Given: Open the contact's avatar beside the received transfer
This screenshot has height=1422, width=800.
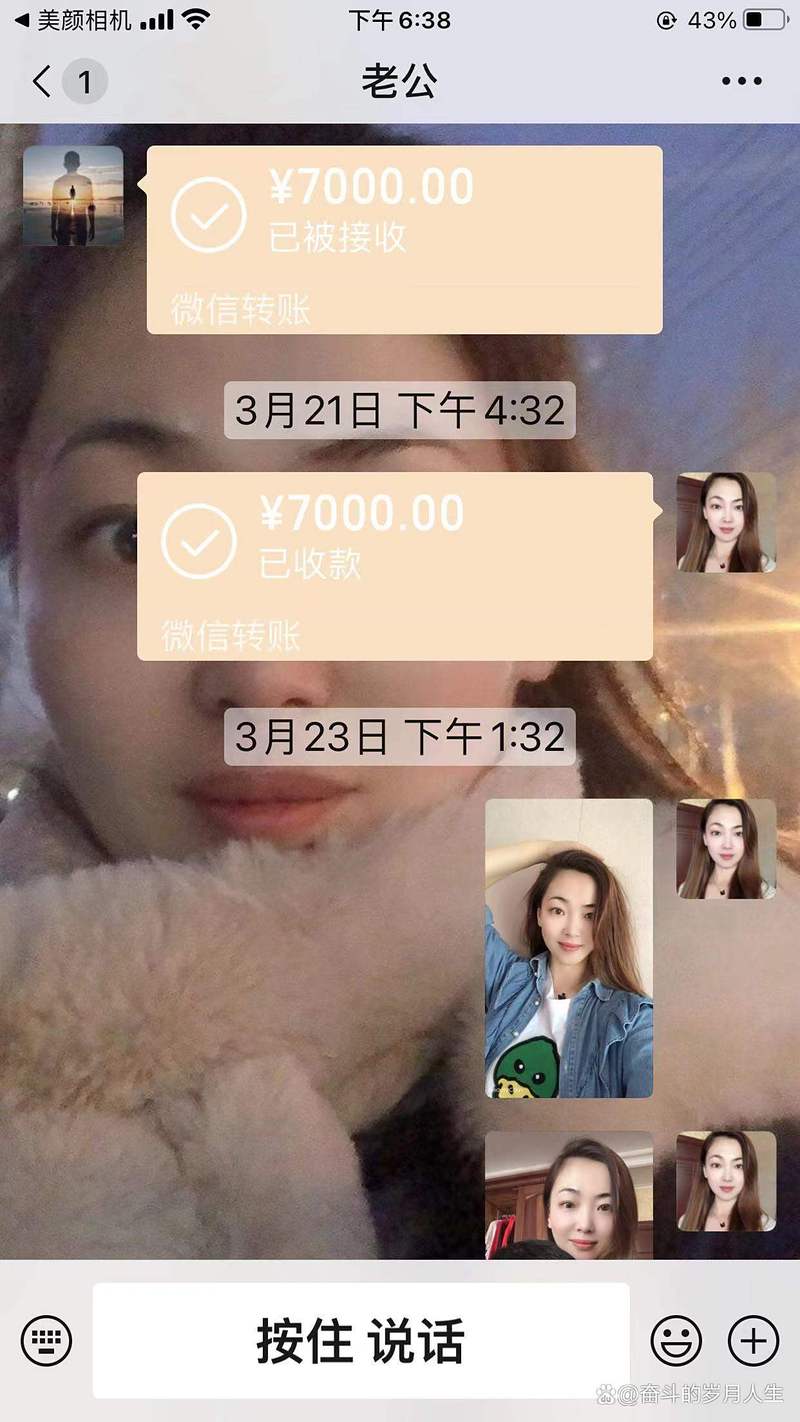Looking at the screenshot, I should pos(724,520).
